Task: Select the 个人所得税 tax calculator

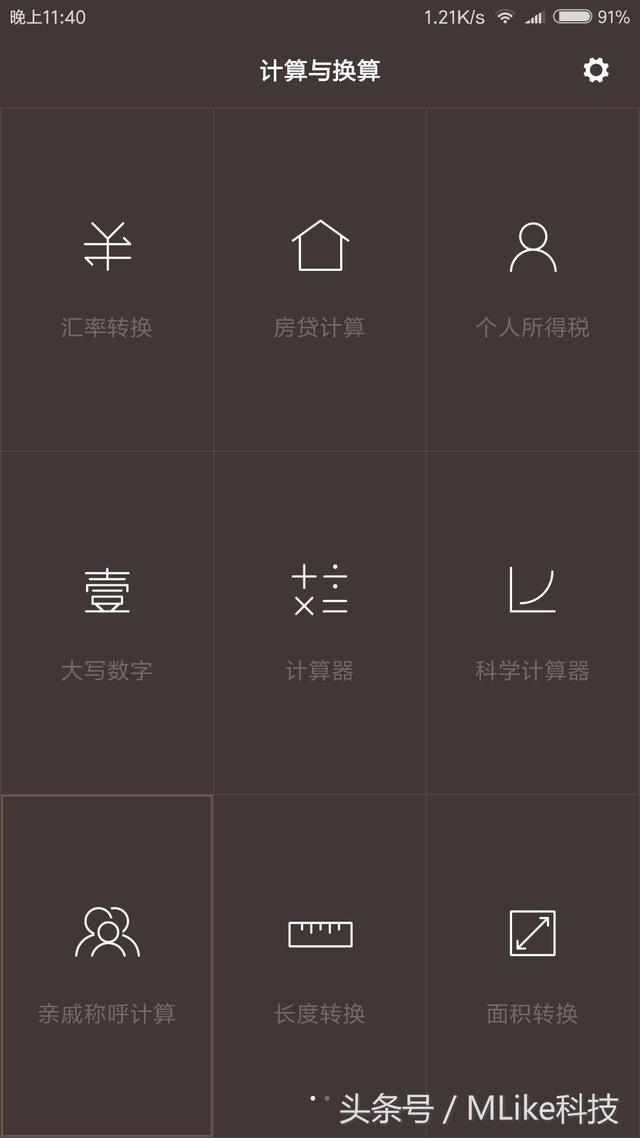Action: pyautogui.click(x=532, y=280)
